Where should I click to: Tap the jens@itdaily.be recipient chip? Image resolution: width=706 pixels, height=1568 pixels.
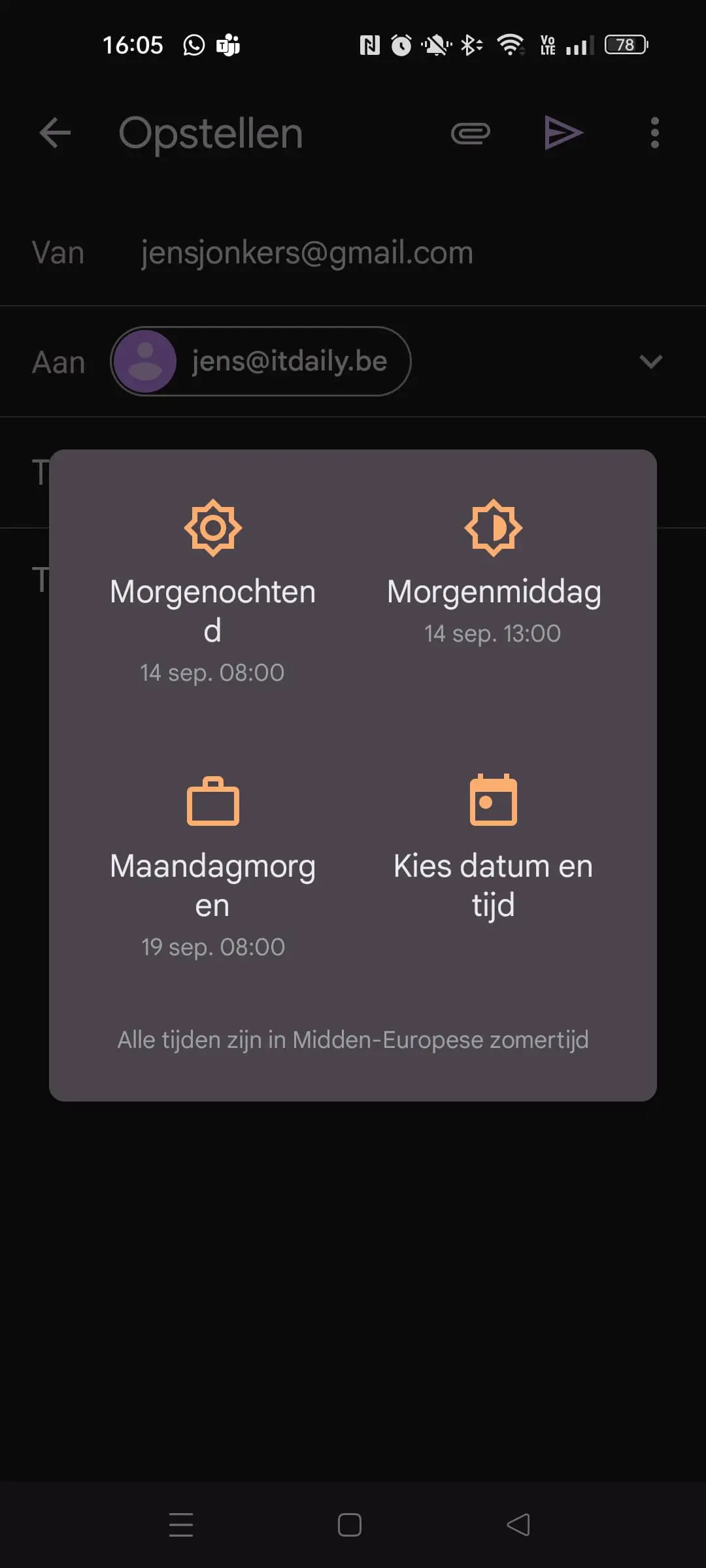click(x=261, y=361)
